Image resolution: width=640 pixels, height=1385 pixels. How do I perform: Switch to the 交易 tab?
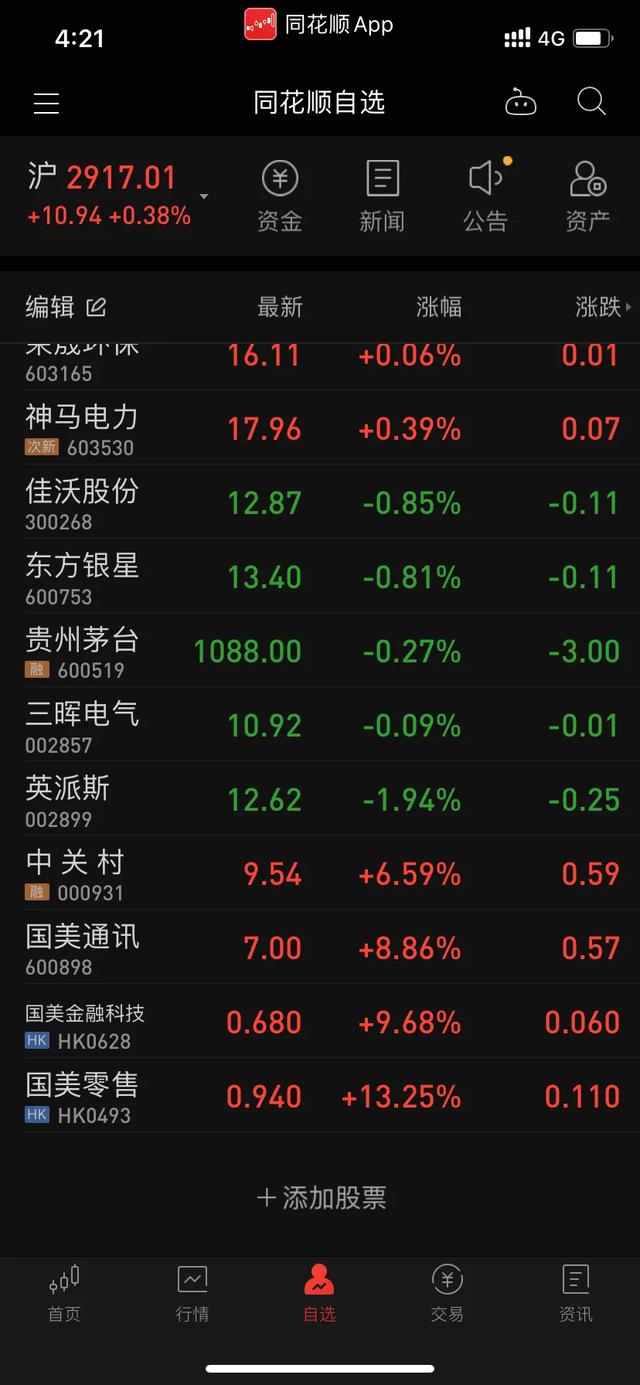click(x=447, y=1293)
